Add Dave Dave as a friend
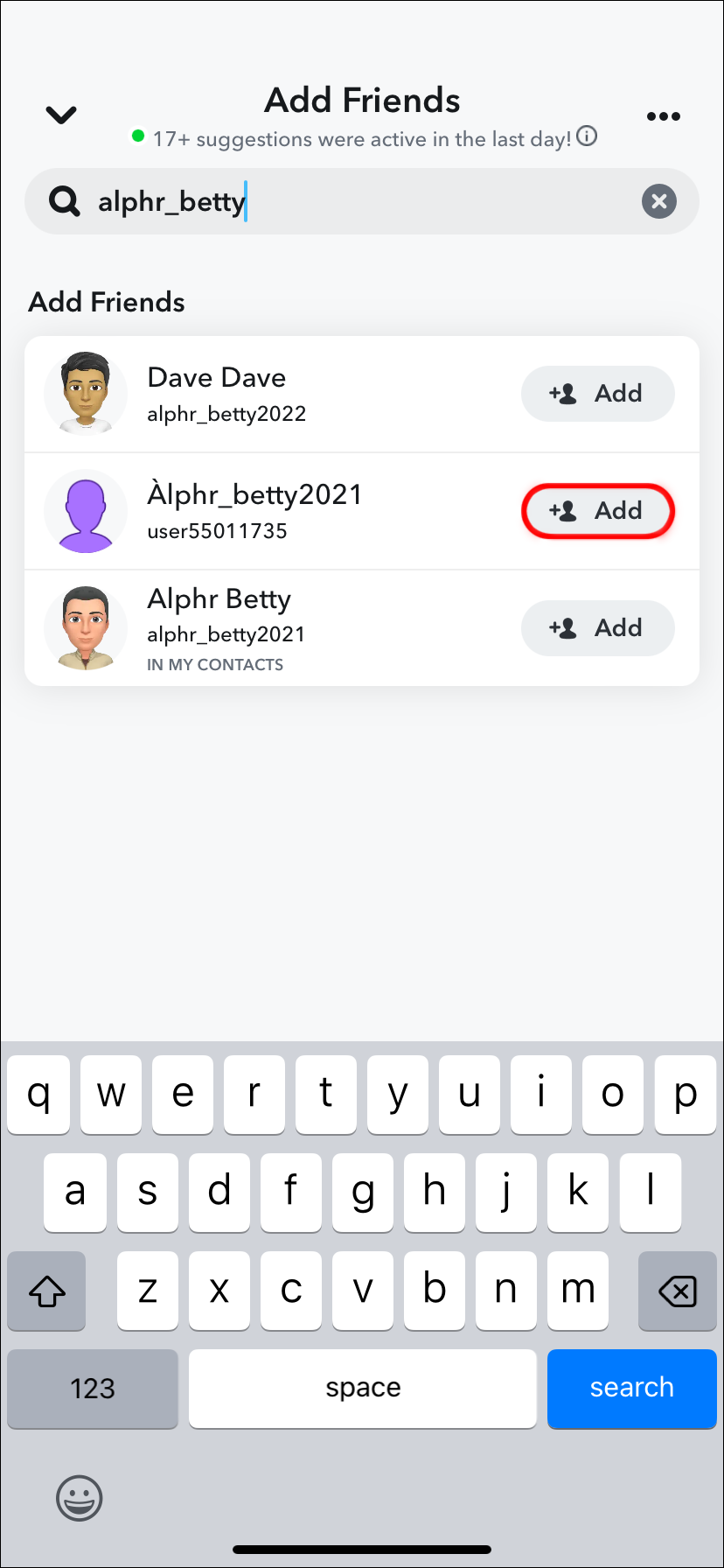 pyautogui.click(x=597, y=394)
